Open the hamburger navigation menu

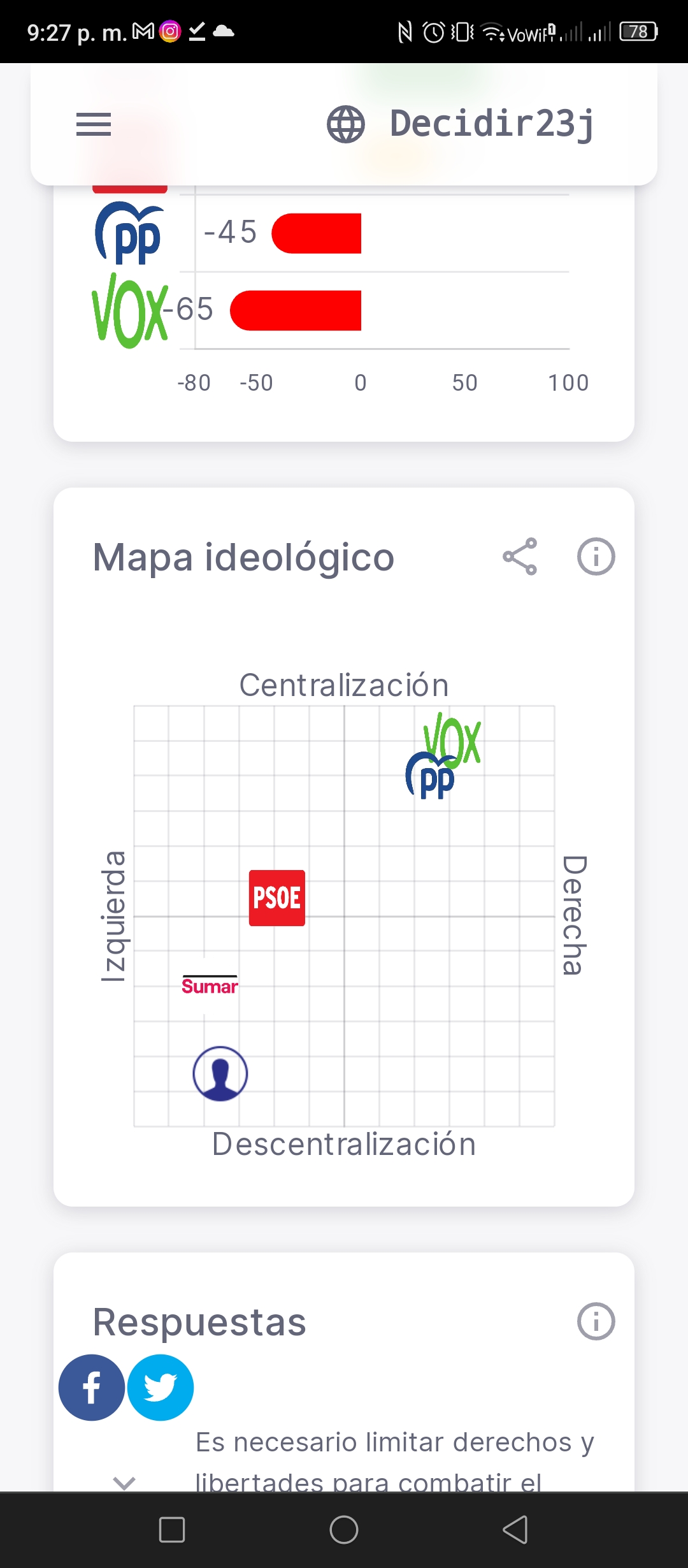94,124
